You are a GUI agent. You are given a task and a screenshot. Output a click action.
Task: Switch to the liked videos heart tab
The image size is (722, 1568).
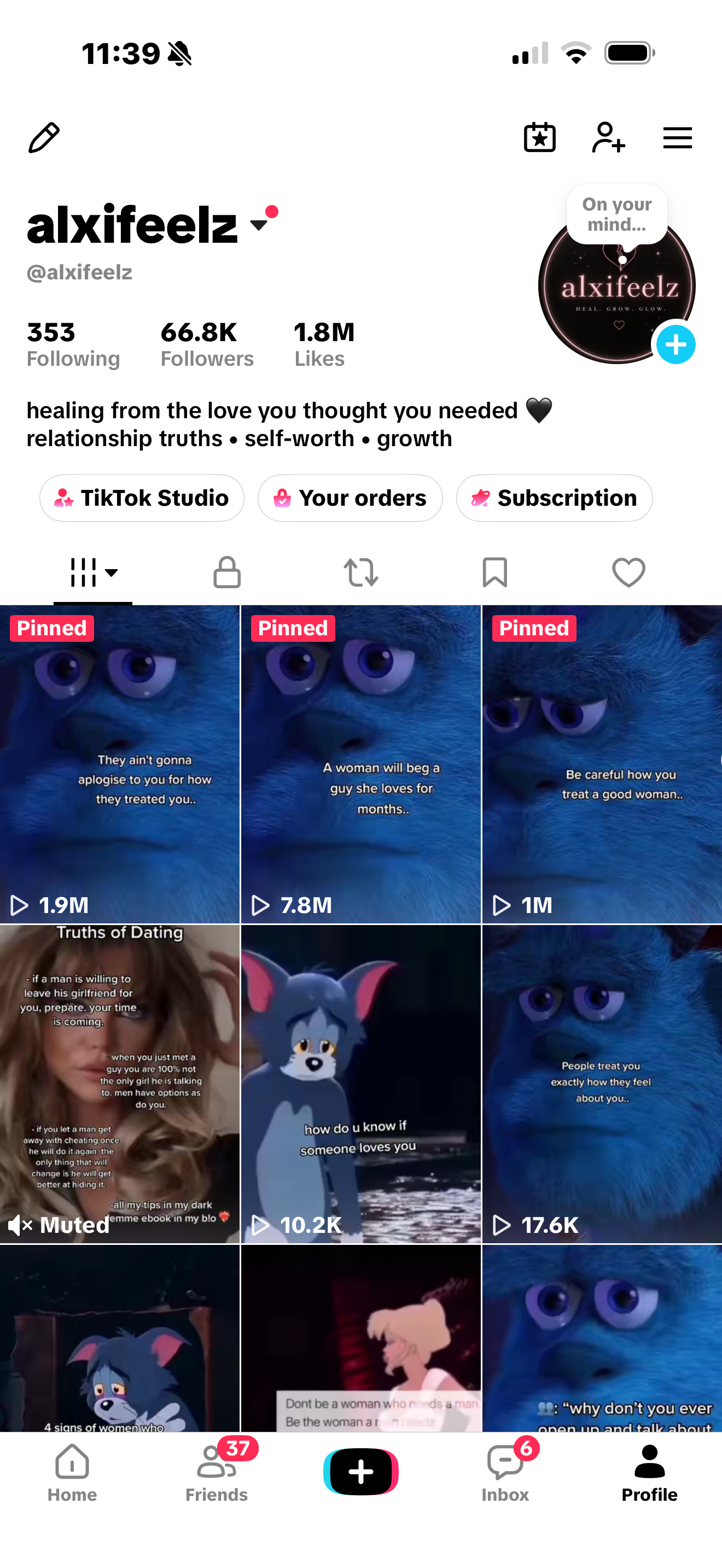coord(629,572)
